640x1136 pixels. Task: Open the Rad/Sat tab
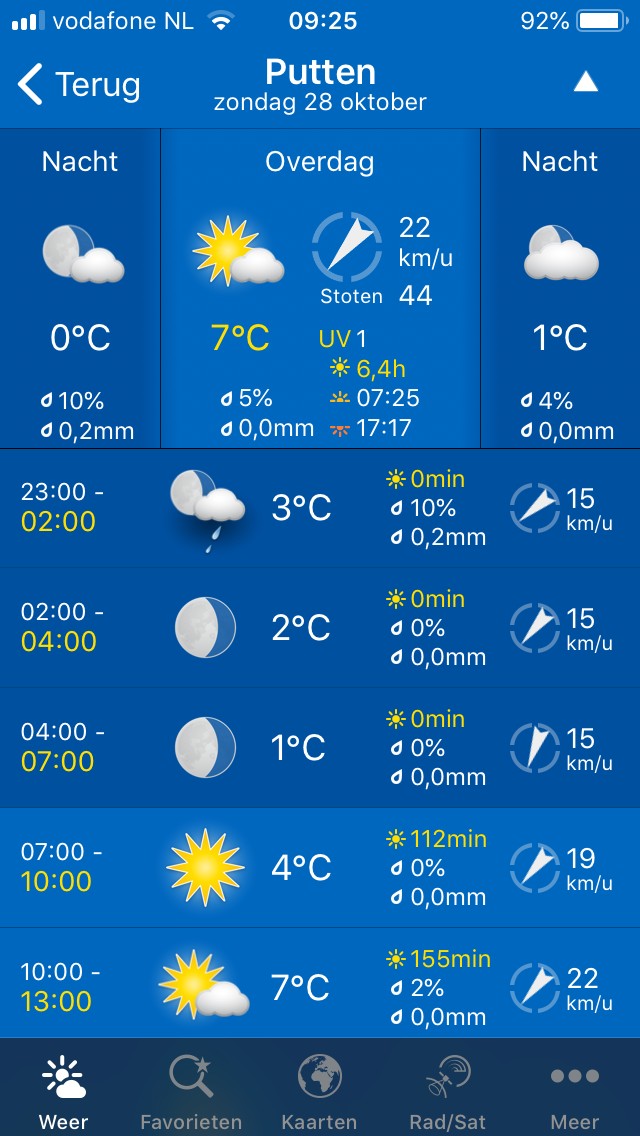(x=448, y=1092)
